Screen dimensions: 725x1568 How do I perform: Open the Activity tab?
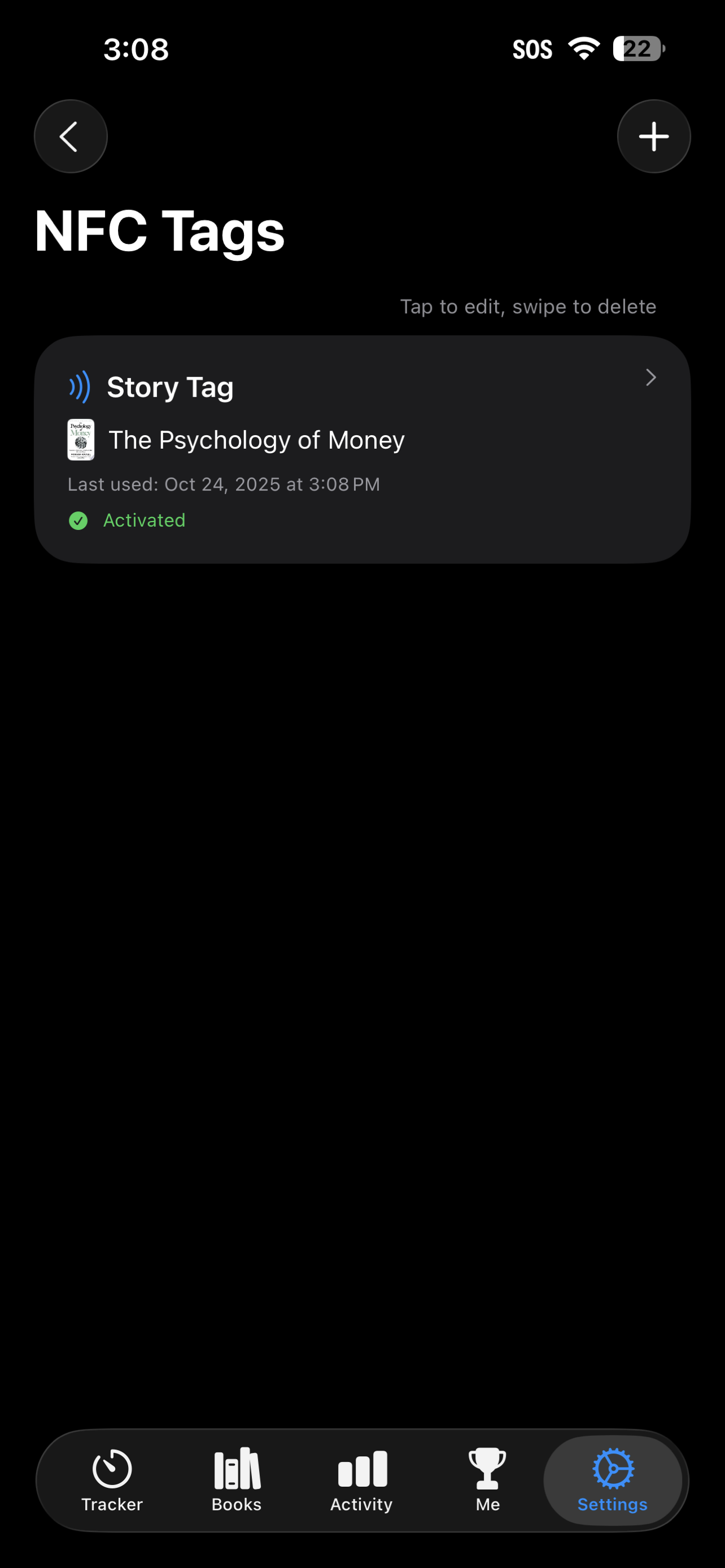[x=362, y=1481]
